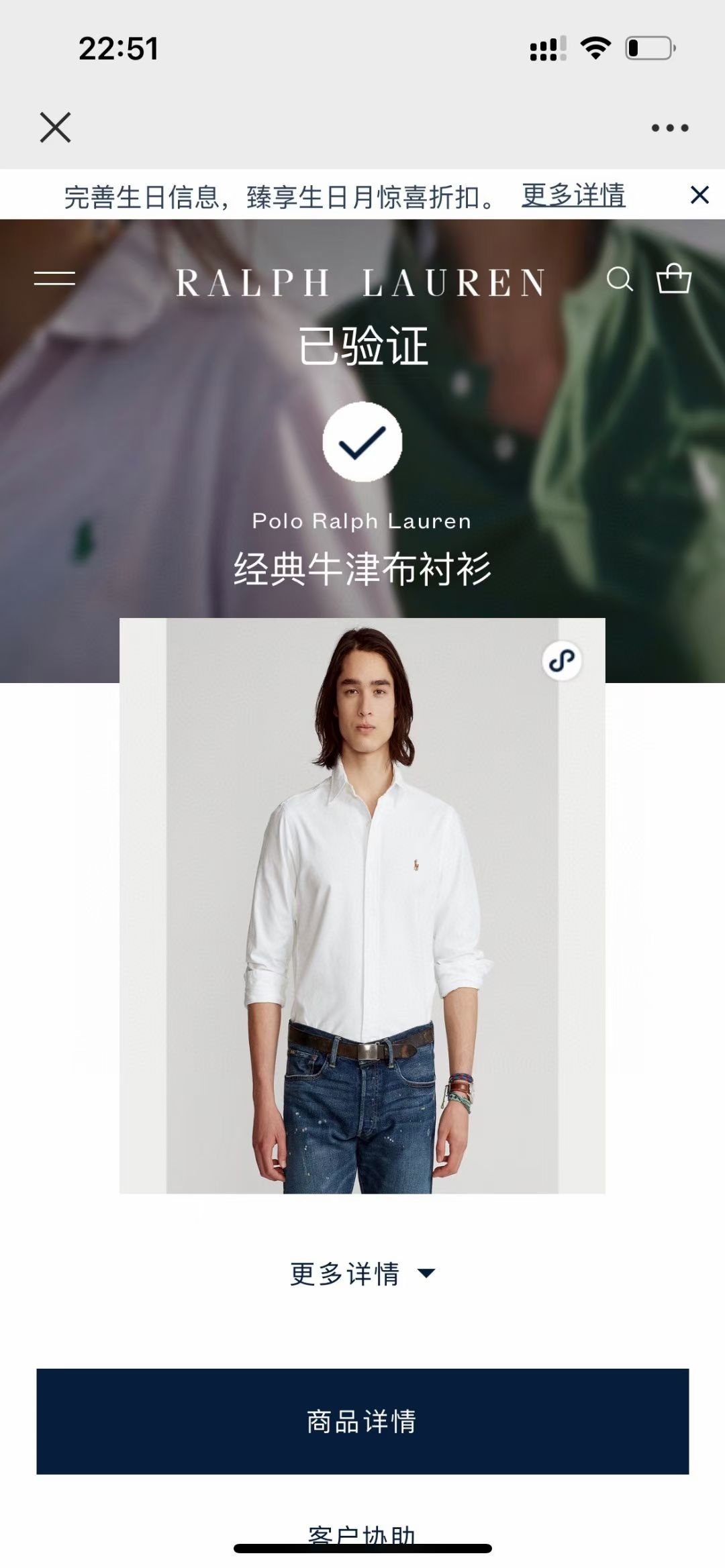Open the hamburger navigation menu
The width and height of the screenshot is (725, 1568).
54,278
